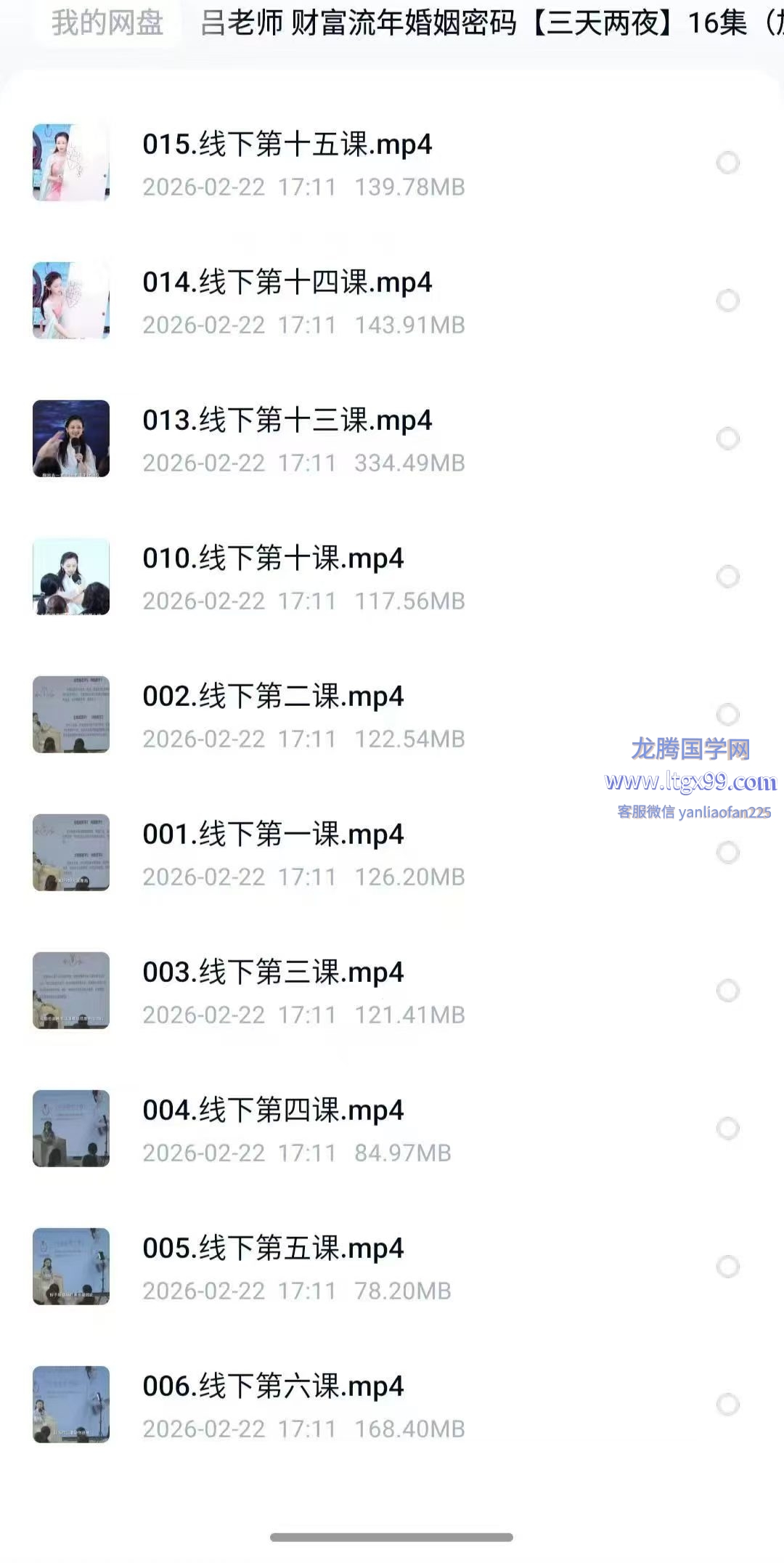
Task: Open the file 010.线下第十课.mp4
Action: point(273,559)
